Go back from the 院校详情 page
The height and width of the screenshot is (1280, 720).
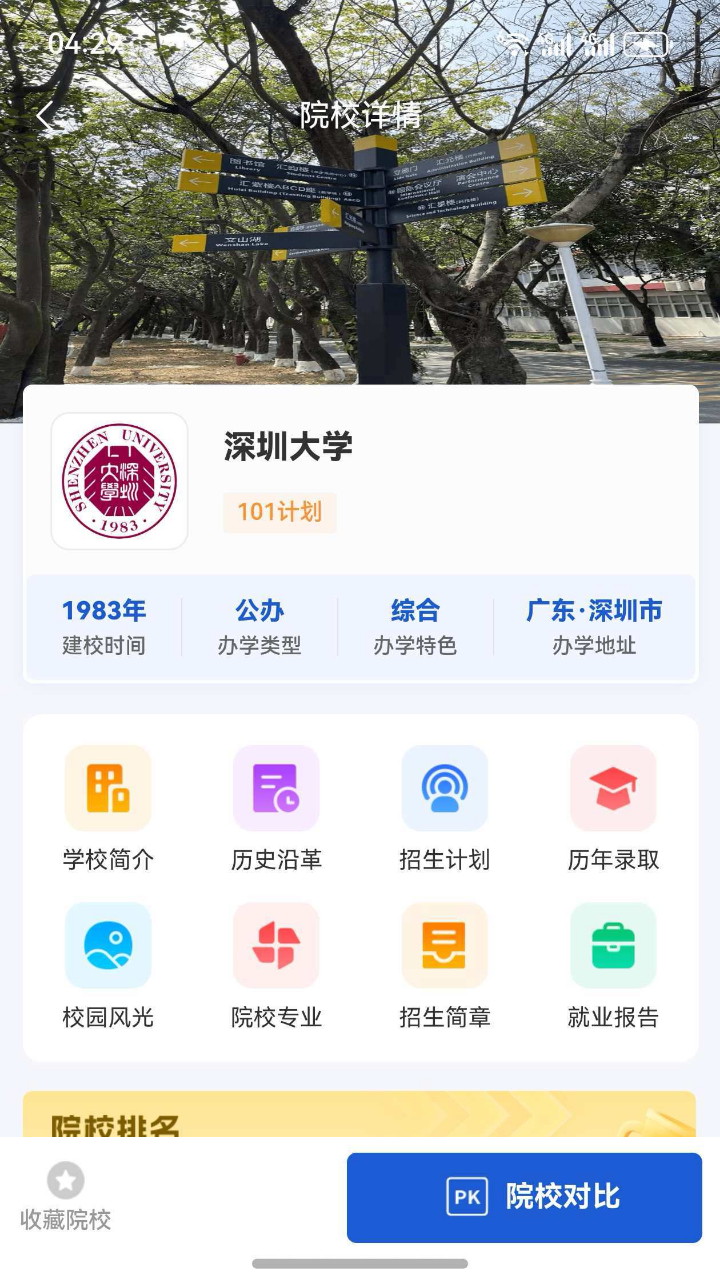point(45,116)
